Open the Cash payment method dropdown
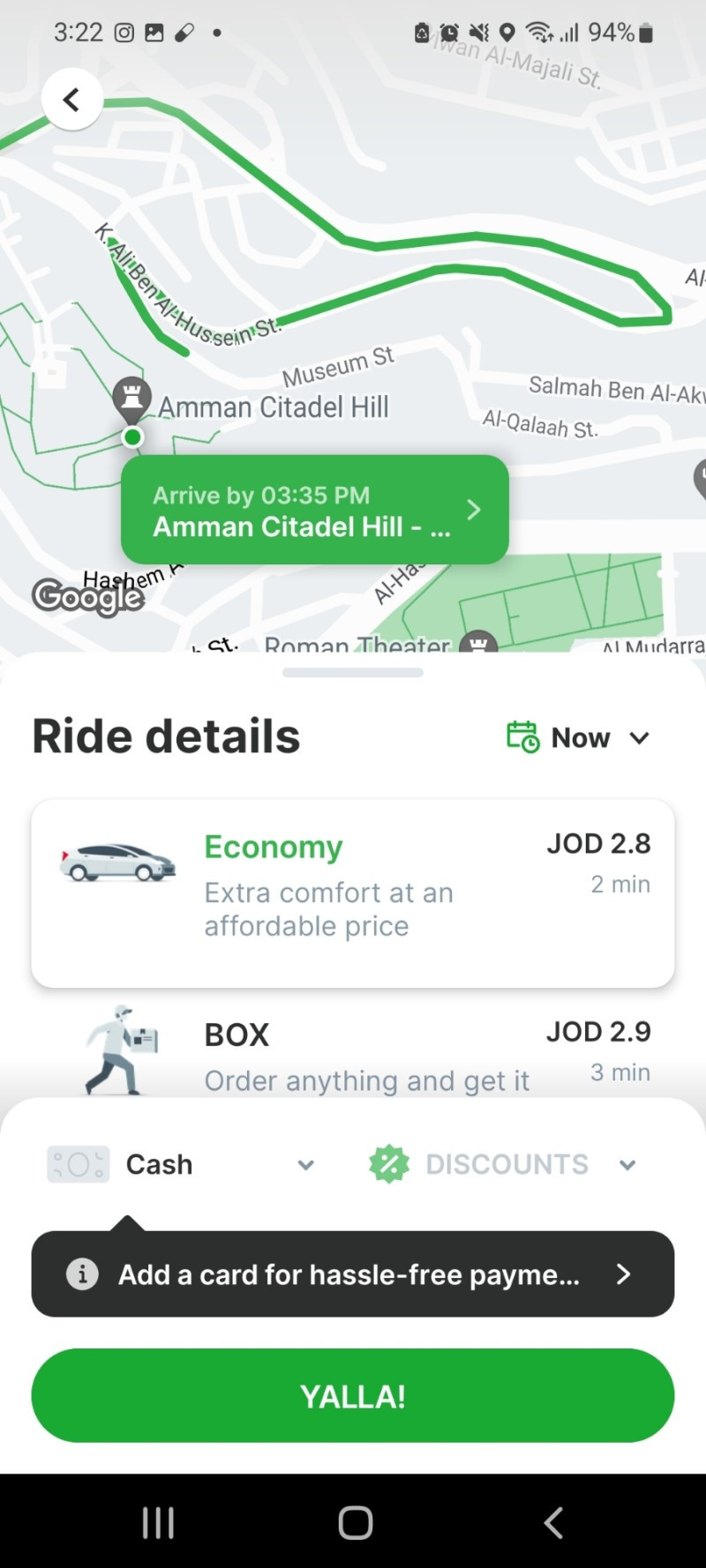Viewport: 706px width, 1568px height. coord(304,1164)
